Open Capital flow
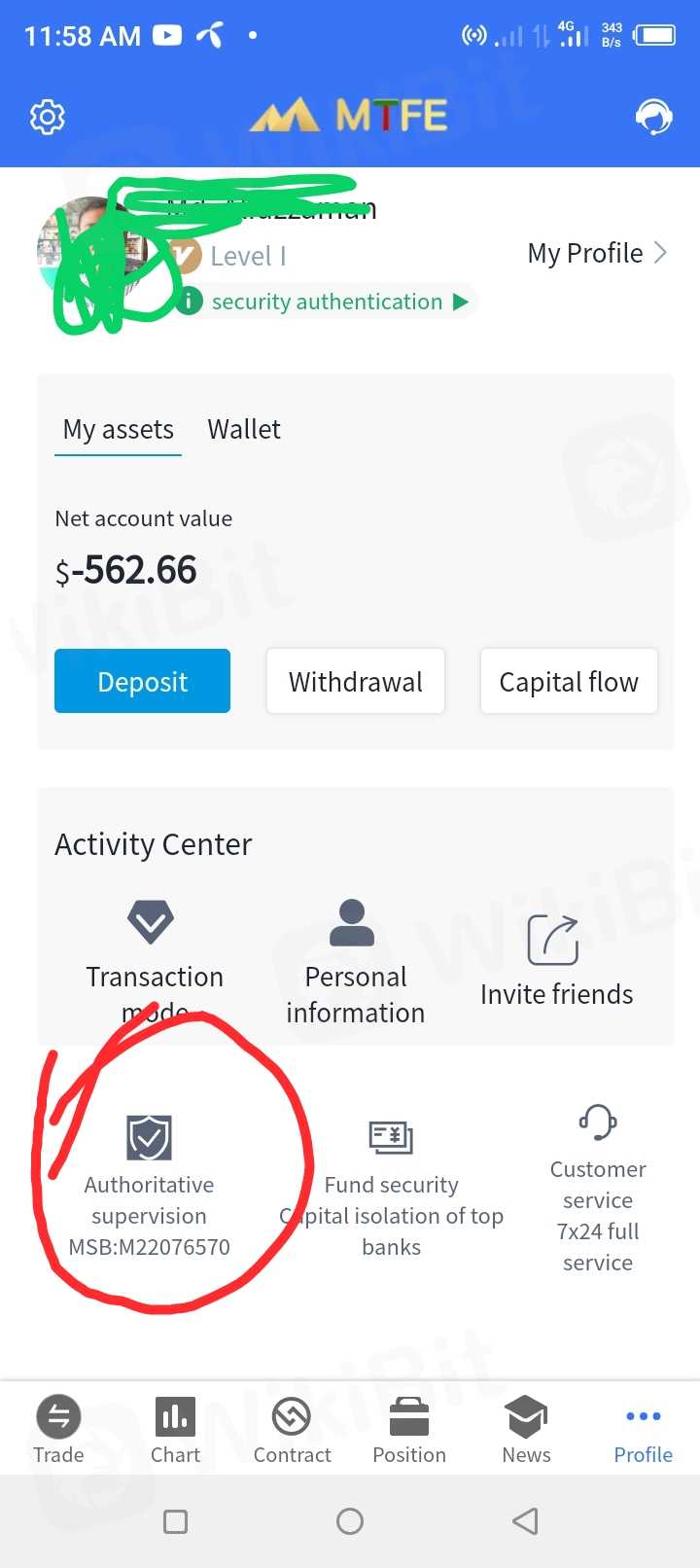This screenshot has height=1568, width=700. [x=569, y=681]
